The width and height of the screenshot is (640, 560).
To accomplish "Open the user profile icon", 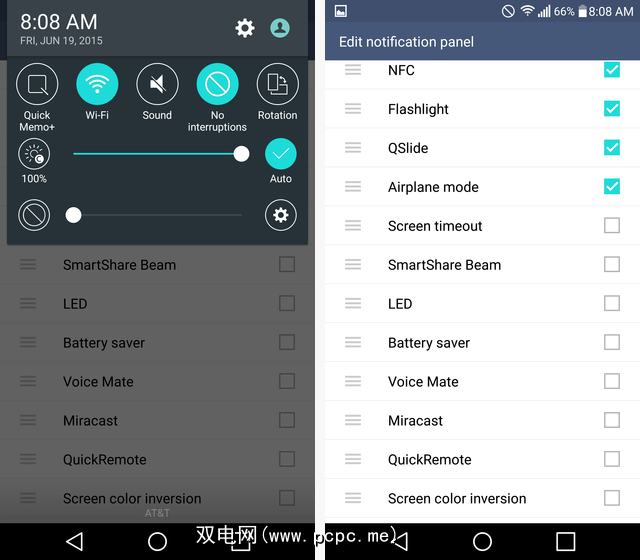I will pyautogui.click(x=280, y=28).
